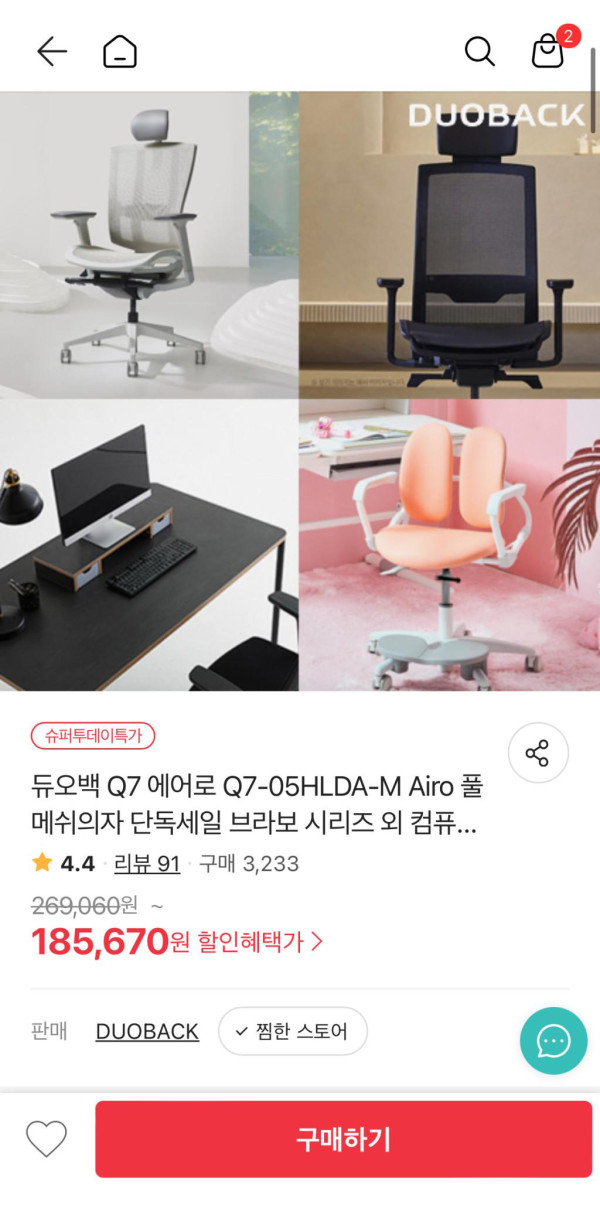Open the 리뷰 91 reviews link
This screenshot has height=1208, width=600.
tap(147, 863)
